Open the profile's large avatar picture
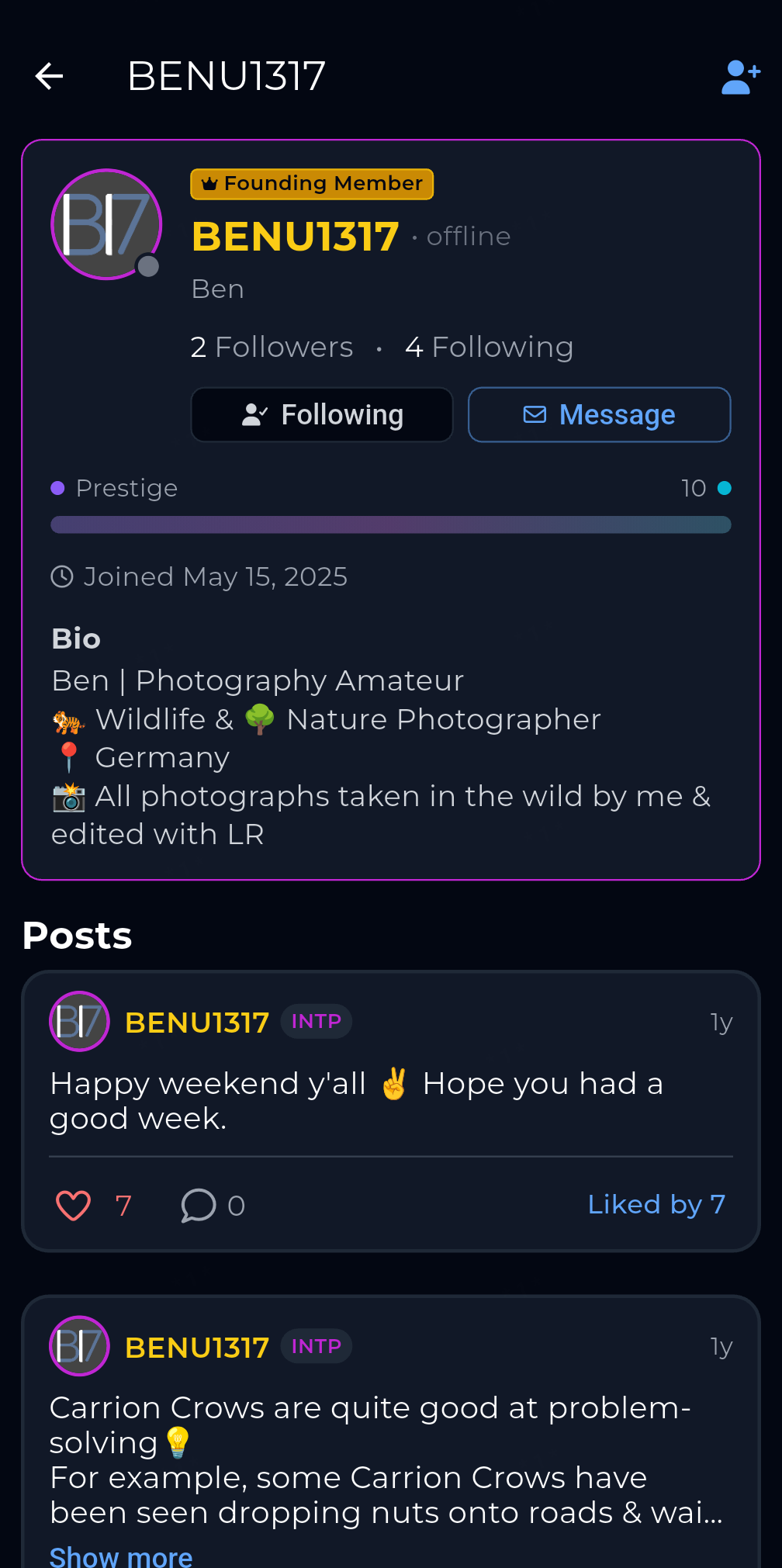782x1568 pixels. click(106, 224)
